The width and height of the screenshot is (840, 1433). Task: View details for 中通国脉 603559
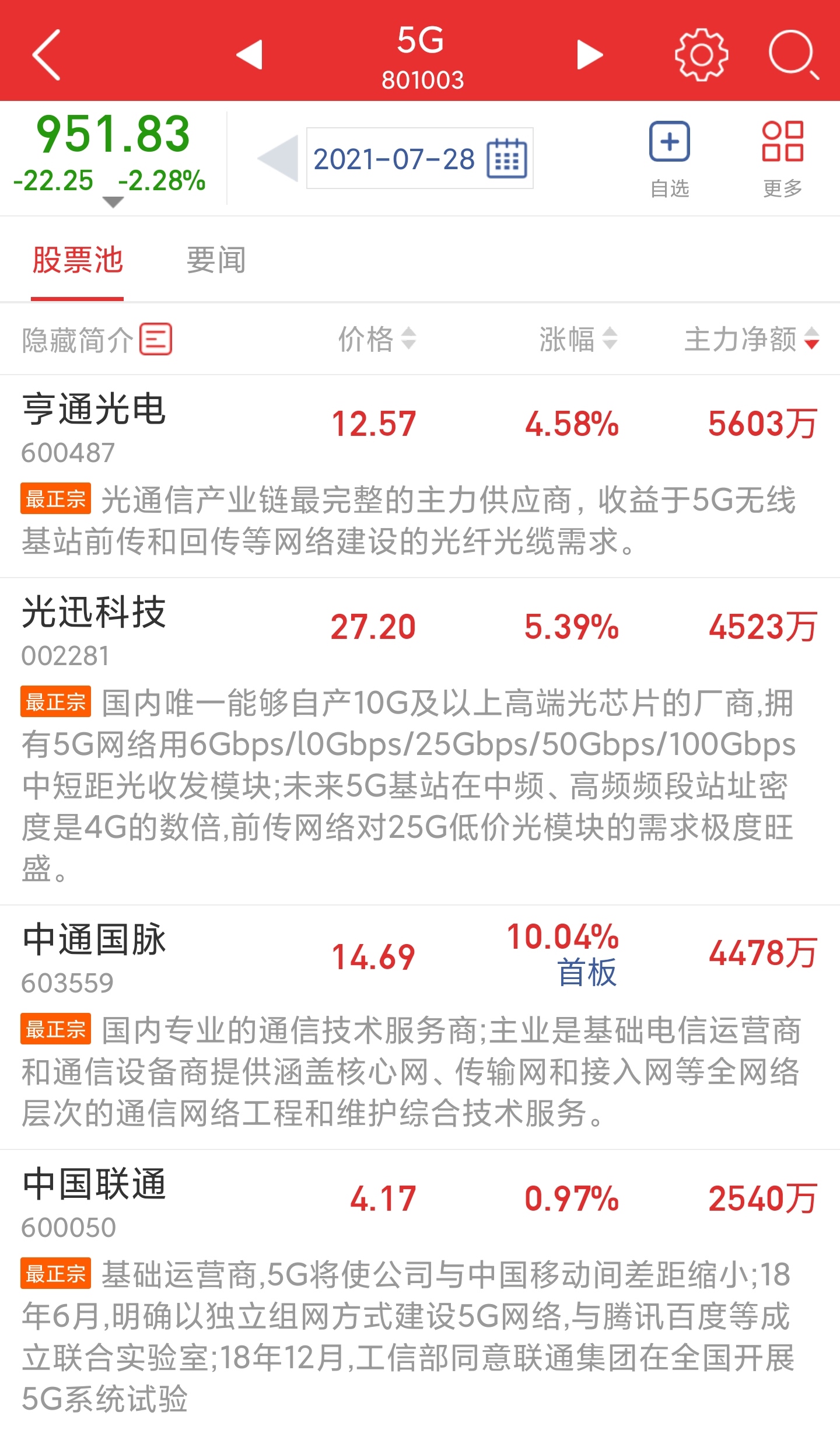(93, 956)
